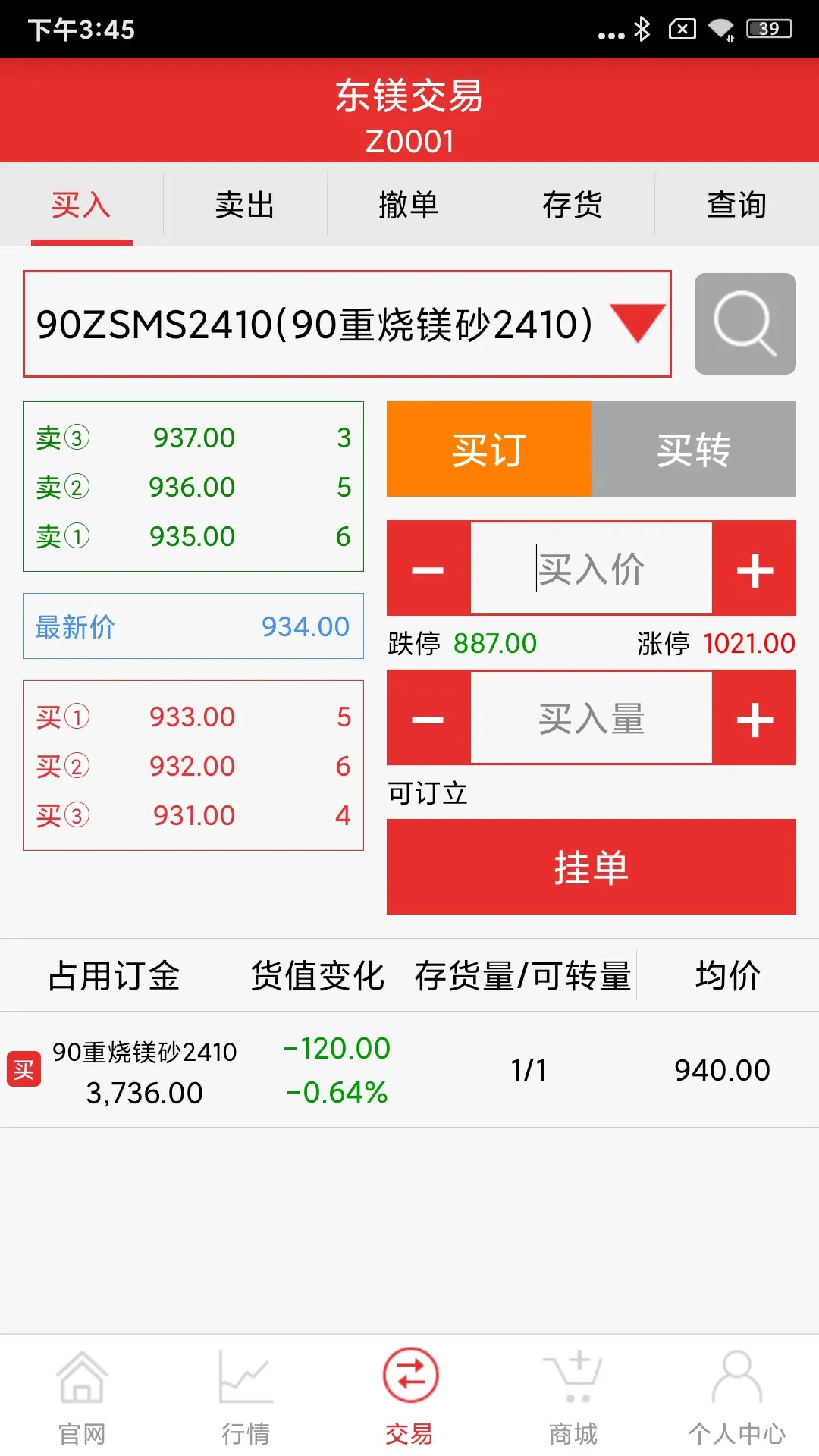Click the 买入量 quantity input field

point(591,717)
